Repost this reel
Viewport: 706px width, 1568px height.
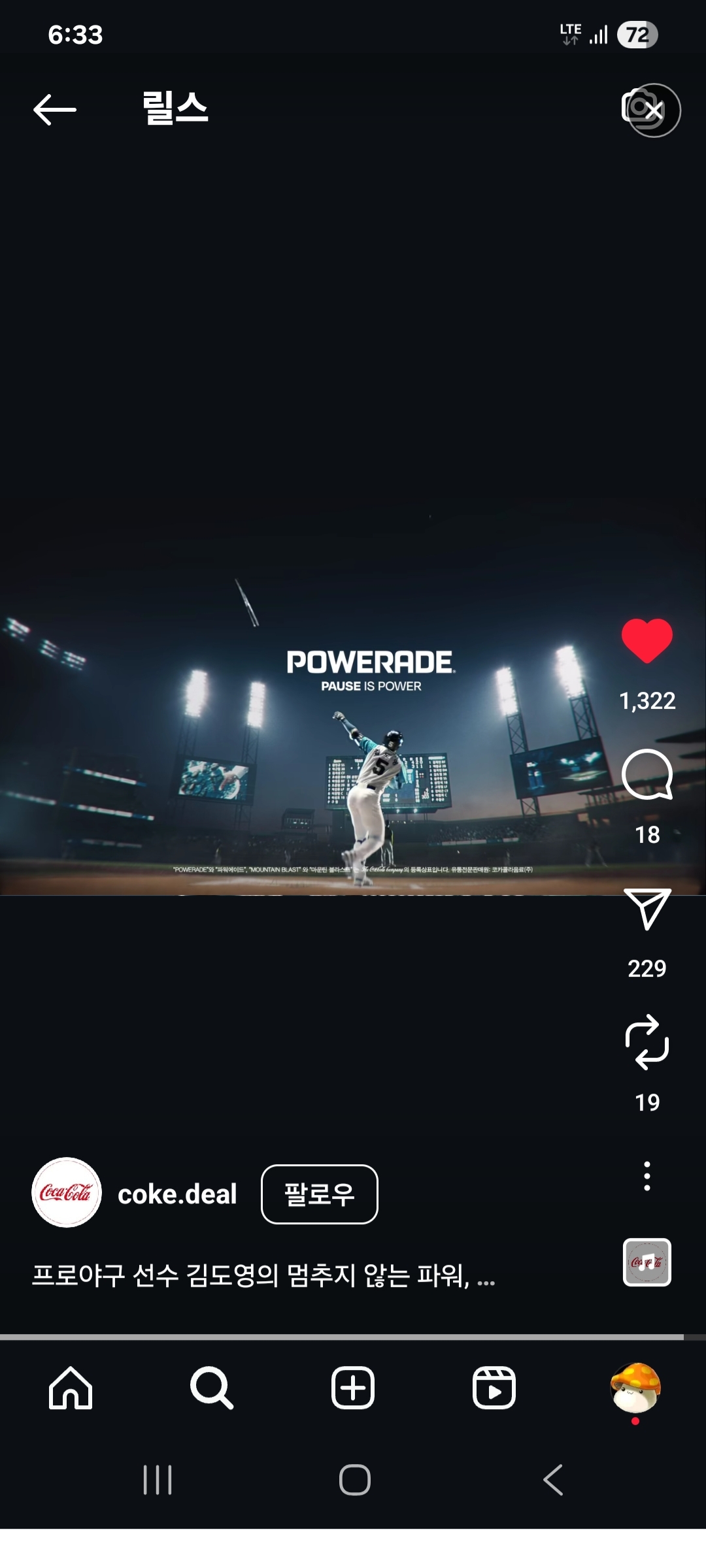tap(647, 1042)
